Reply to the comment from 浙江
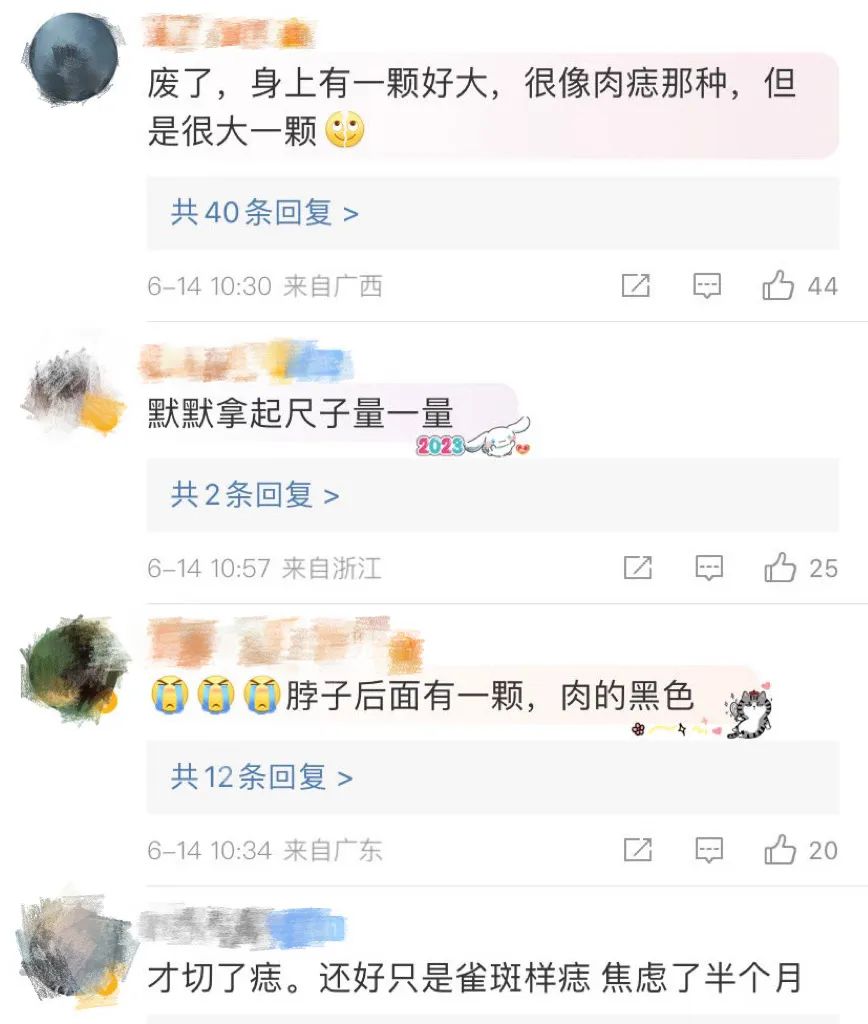Screen dimensions: 868x1024 click(709, 568)
